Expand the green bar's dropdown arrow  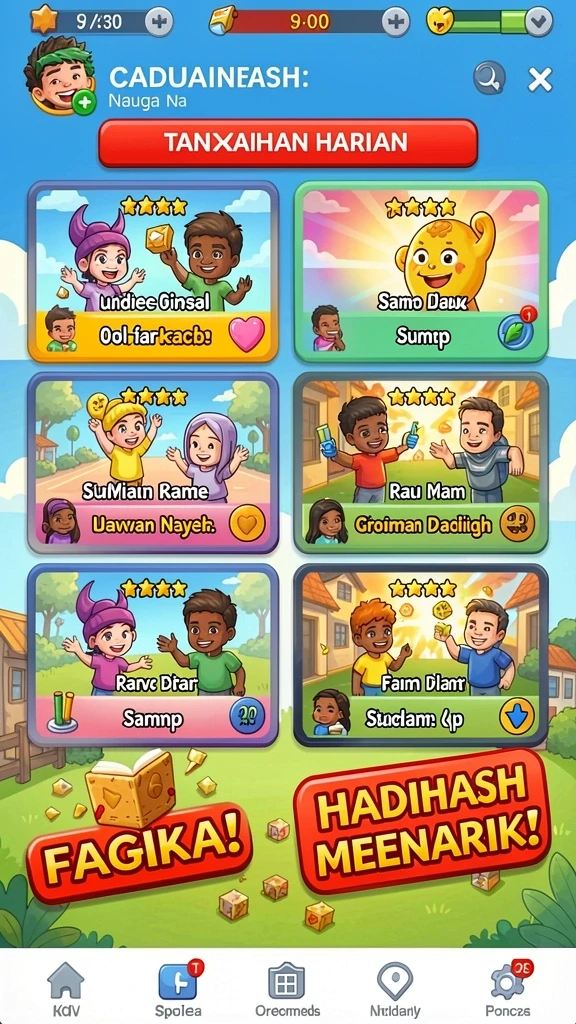[x=539, y=22]
